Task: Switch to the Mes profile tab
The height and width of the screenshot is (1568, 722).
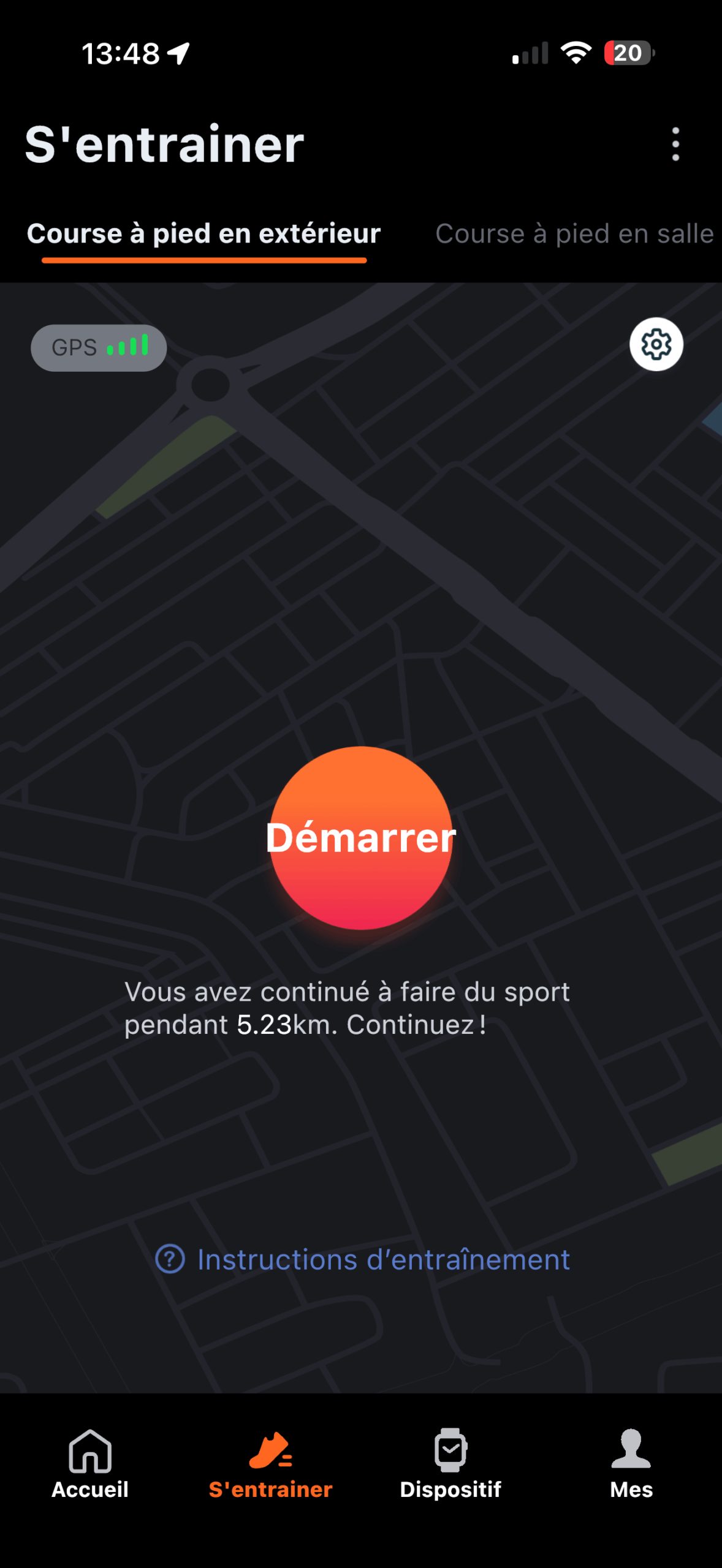Action: coord(631,1464)
